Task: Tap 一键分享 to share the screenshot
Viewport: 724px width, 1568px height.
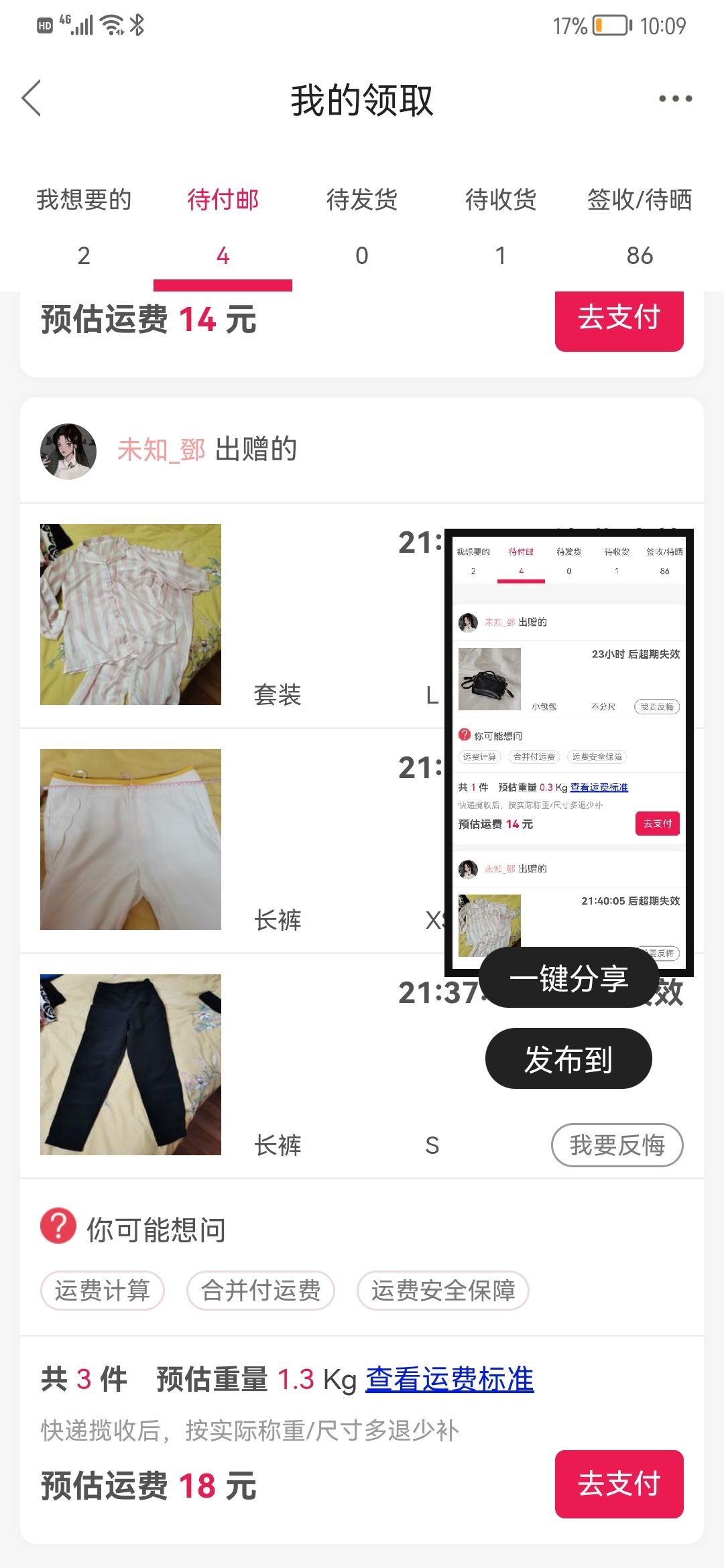Action: point(568,978)
